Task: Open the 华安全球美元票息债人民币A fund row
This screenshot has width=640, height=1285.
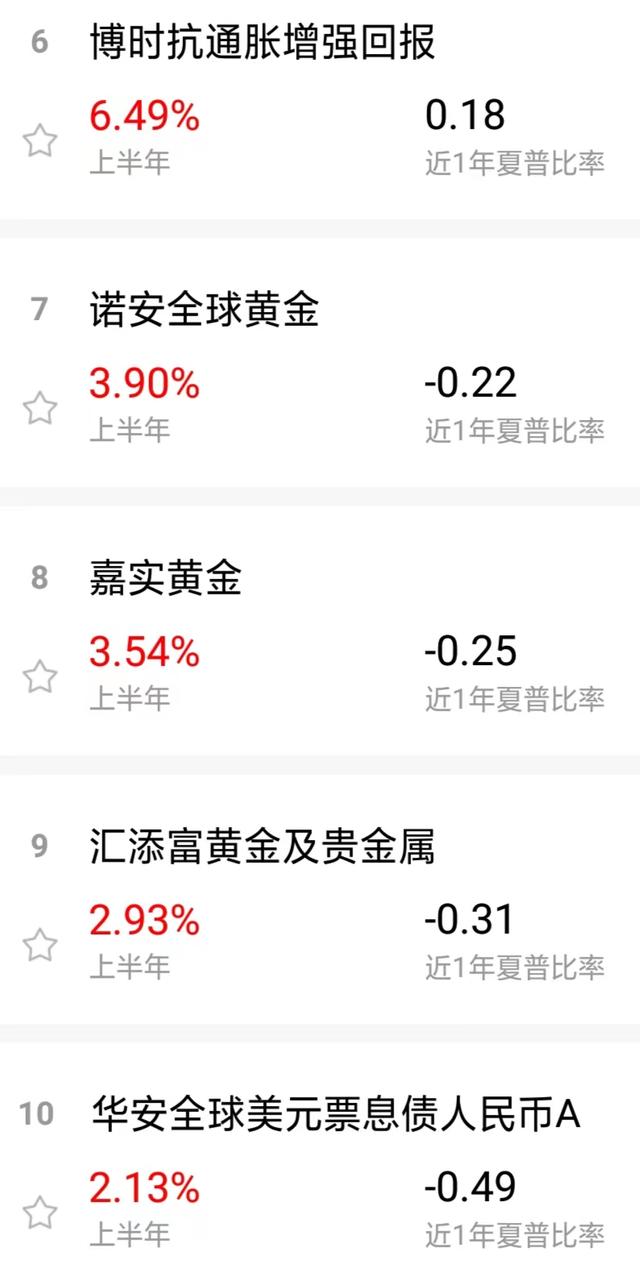Action: (x=320, y=1163)
